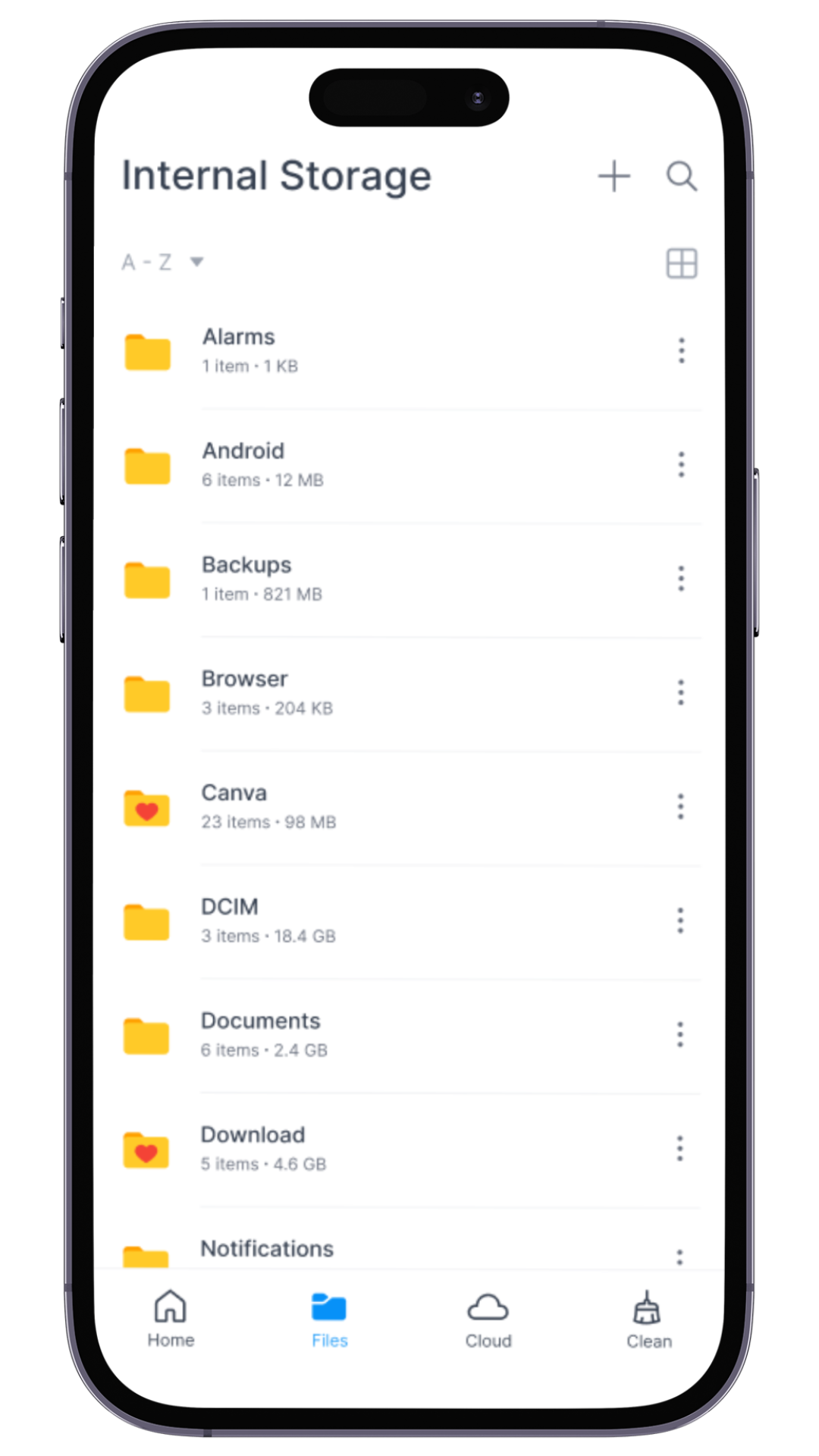This screenshot has width=819, height=1456.
Task: Open the Canva folder
Action: point(234,806)
